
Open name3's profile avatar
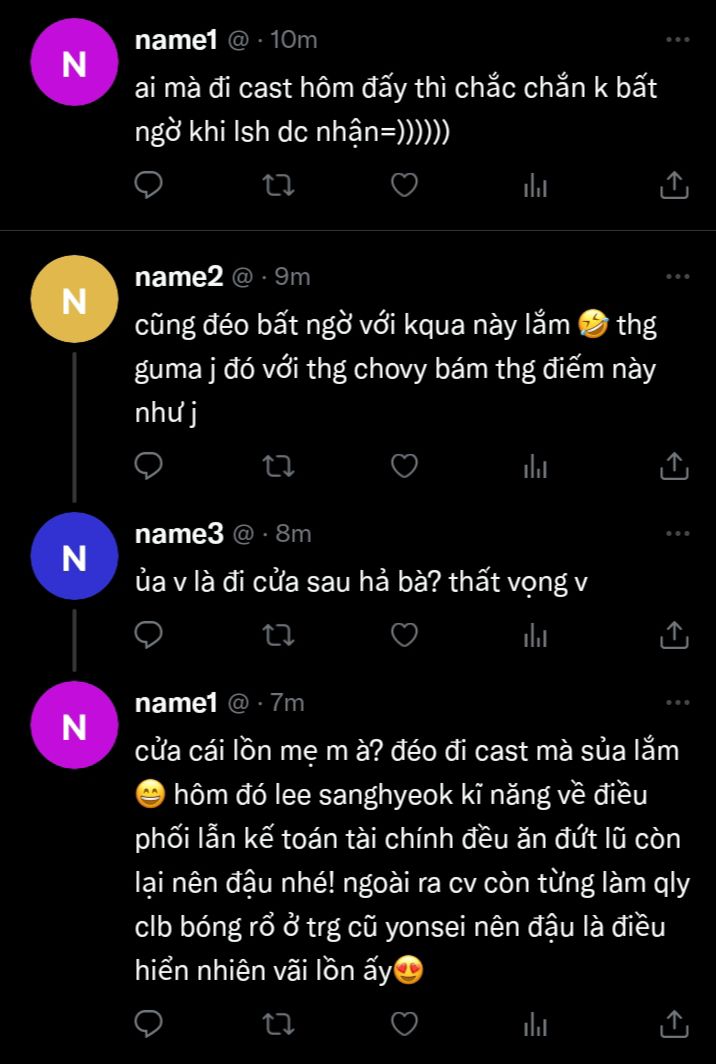click(75, 558)
